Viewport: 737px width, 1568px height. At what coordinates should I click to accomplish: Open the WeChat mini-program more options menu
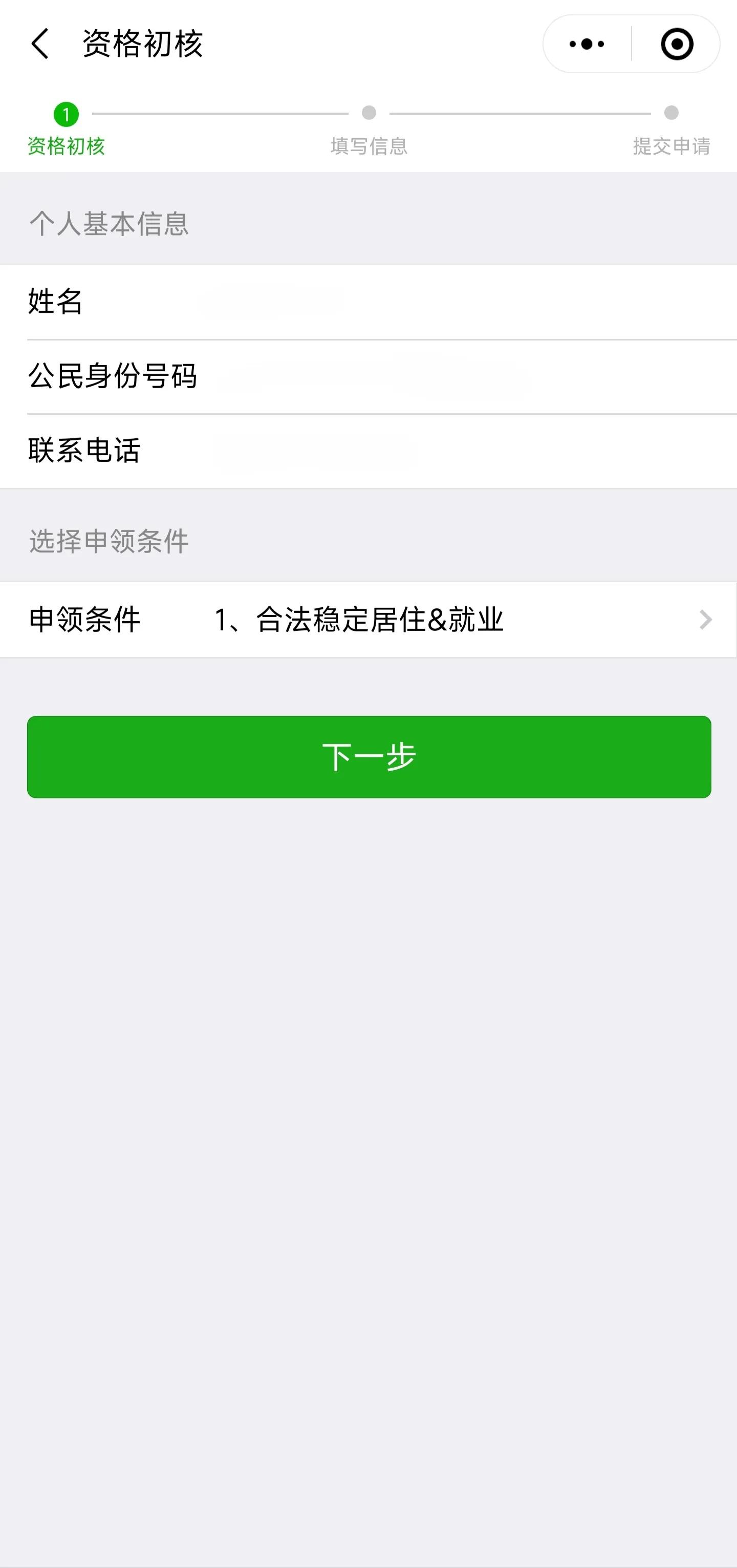click(586, 44)
